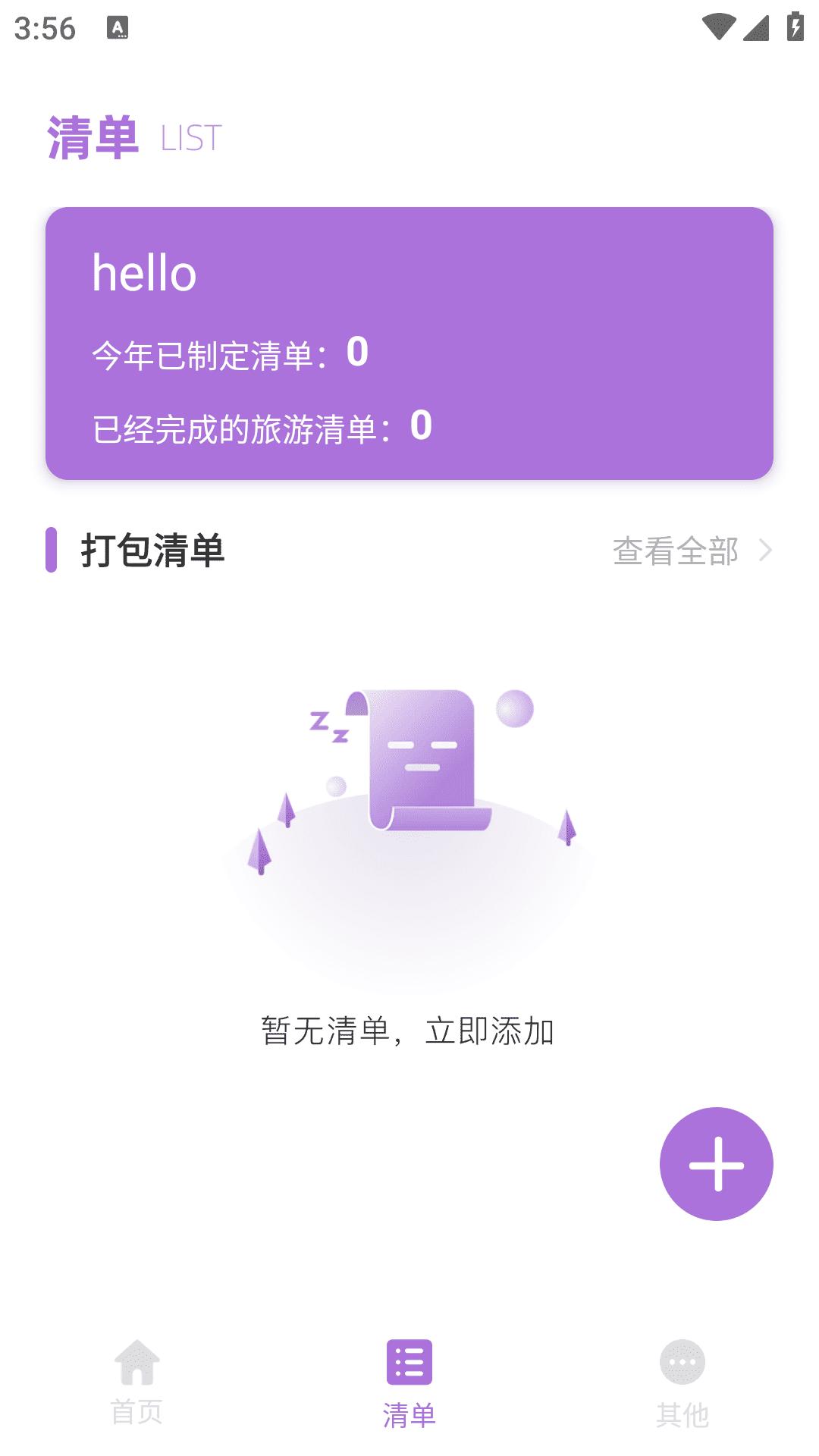
Task: Open 查看全部 to view all packing lists
Action: pos(679,553)
